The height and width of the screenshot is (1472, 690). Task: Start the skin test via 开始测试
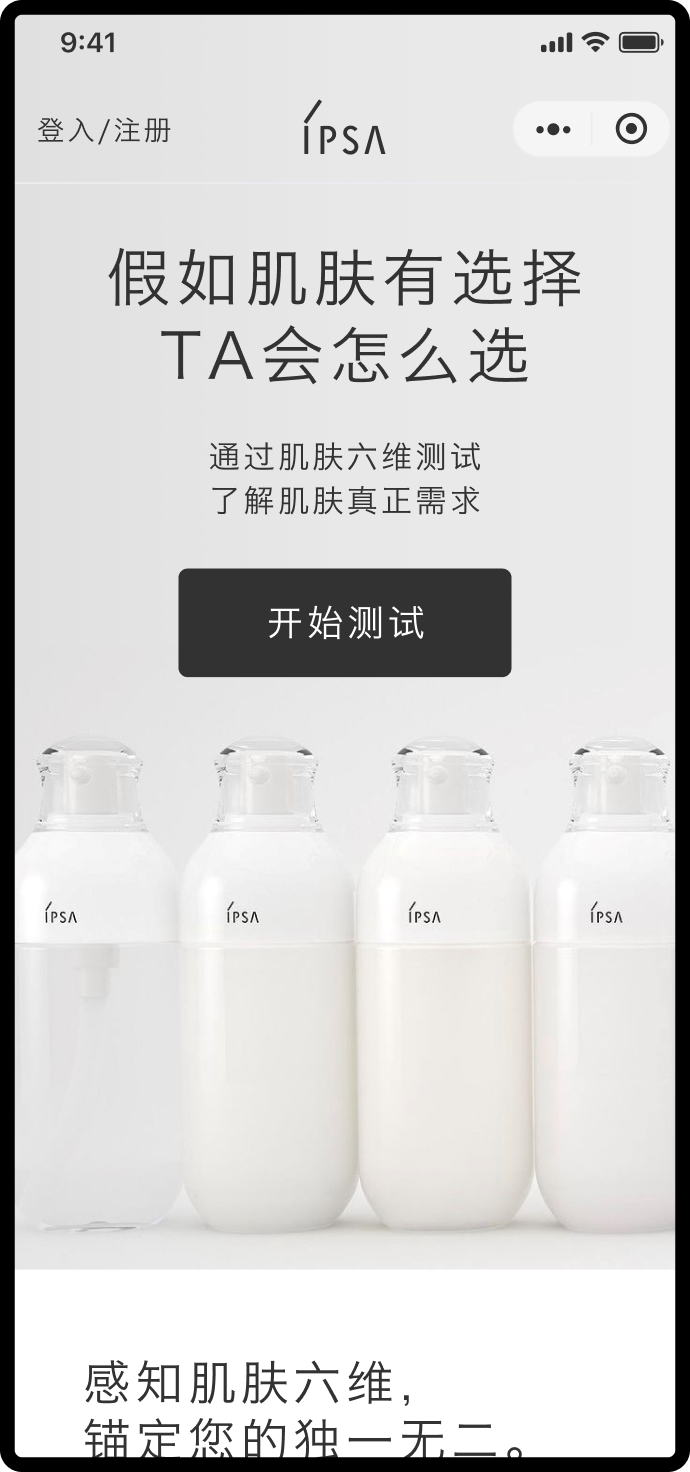click(345, 622)
